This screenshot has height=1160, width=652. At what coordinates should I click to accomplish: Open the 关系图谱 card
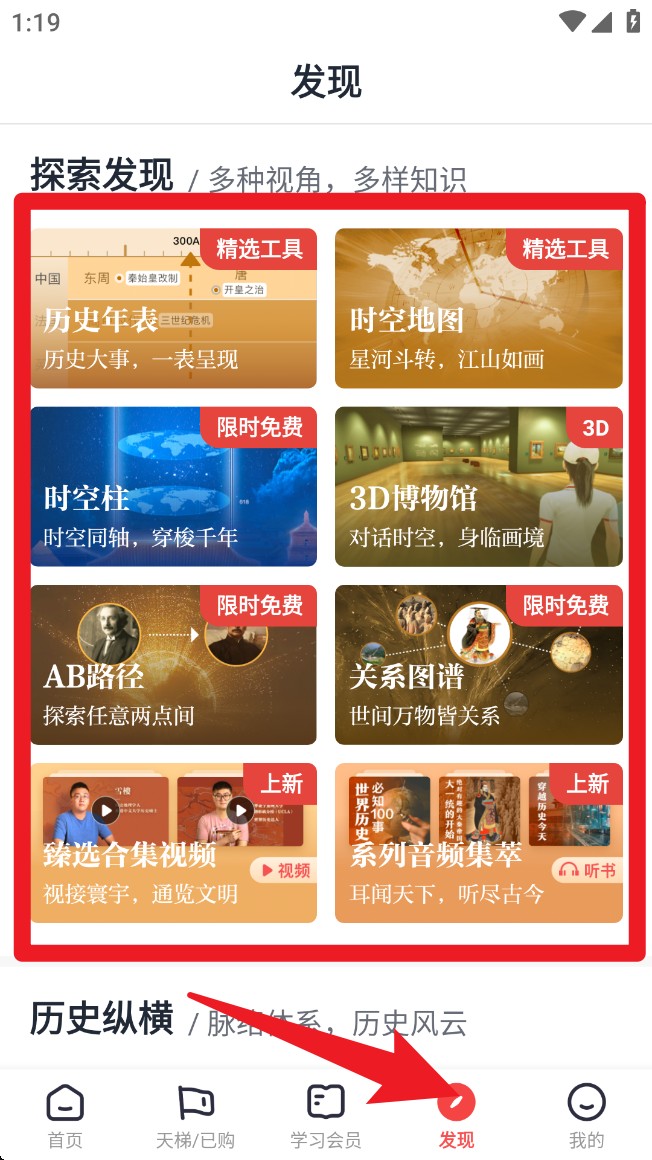pyautogui.click(x=478, y=665)
